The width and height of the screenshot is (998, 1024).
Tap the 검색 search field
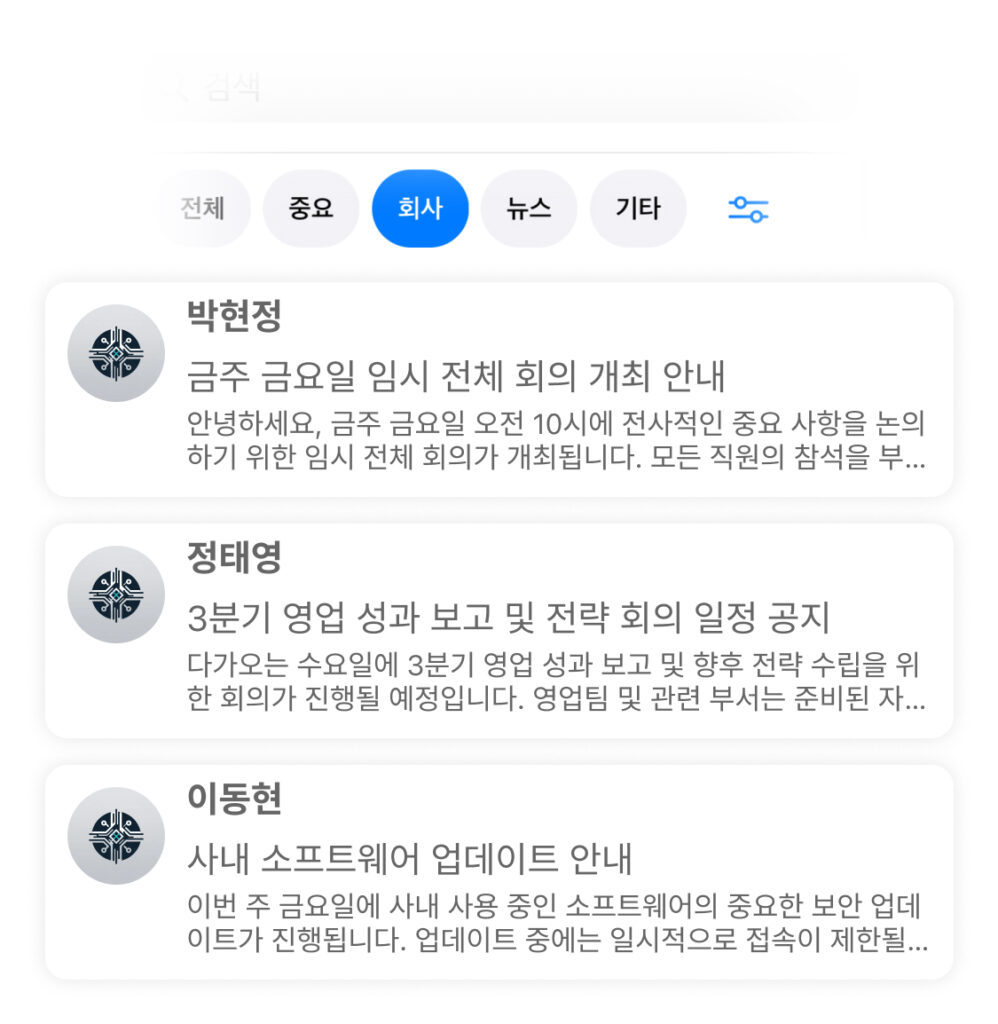point(500,88)
